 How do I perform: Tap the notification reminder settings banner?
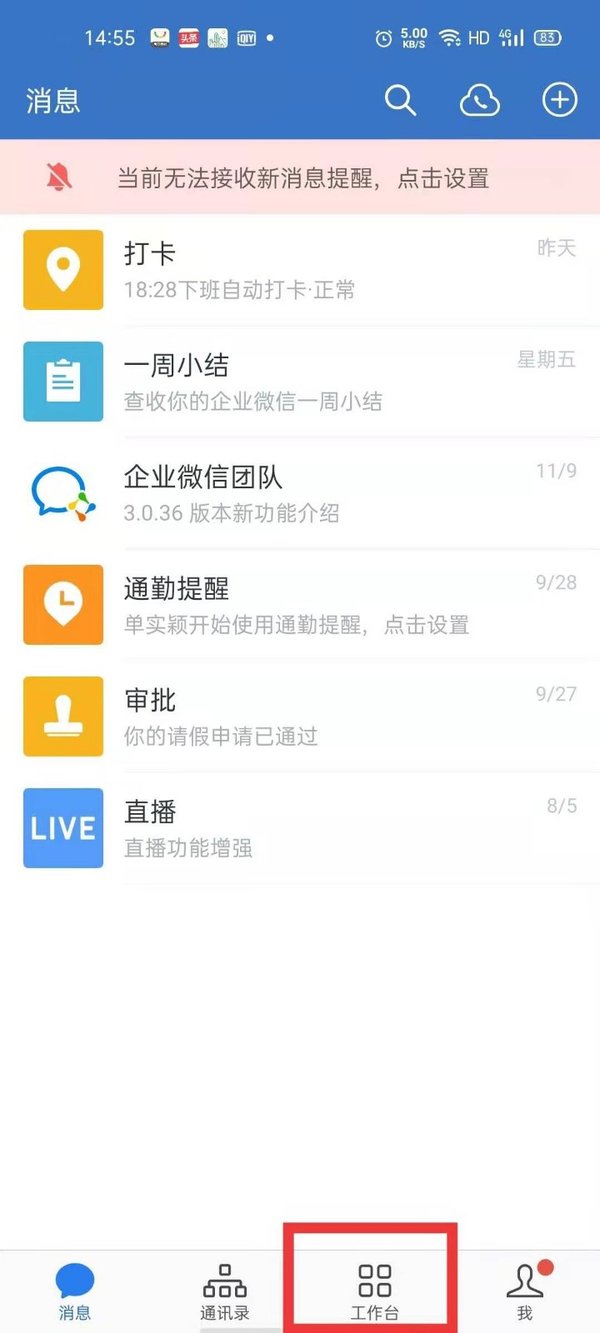(300, 178)
